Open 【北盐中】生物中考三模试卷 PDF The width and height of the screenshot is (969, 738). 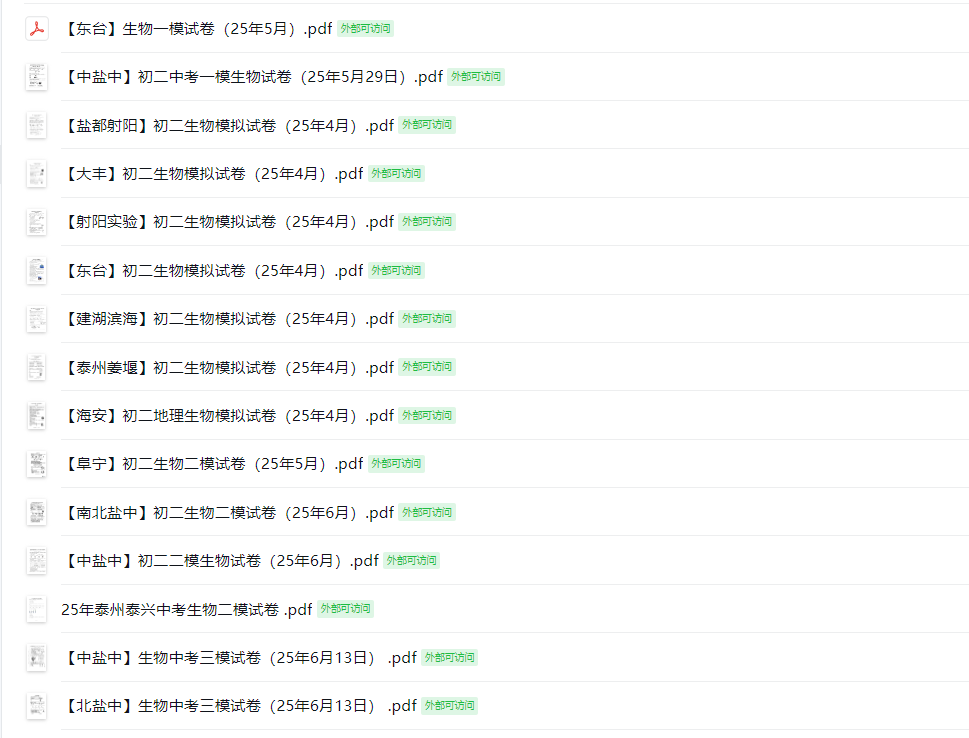coord(239,706)
